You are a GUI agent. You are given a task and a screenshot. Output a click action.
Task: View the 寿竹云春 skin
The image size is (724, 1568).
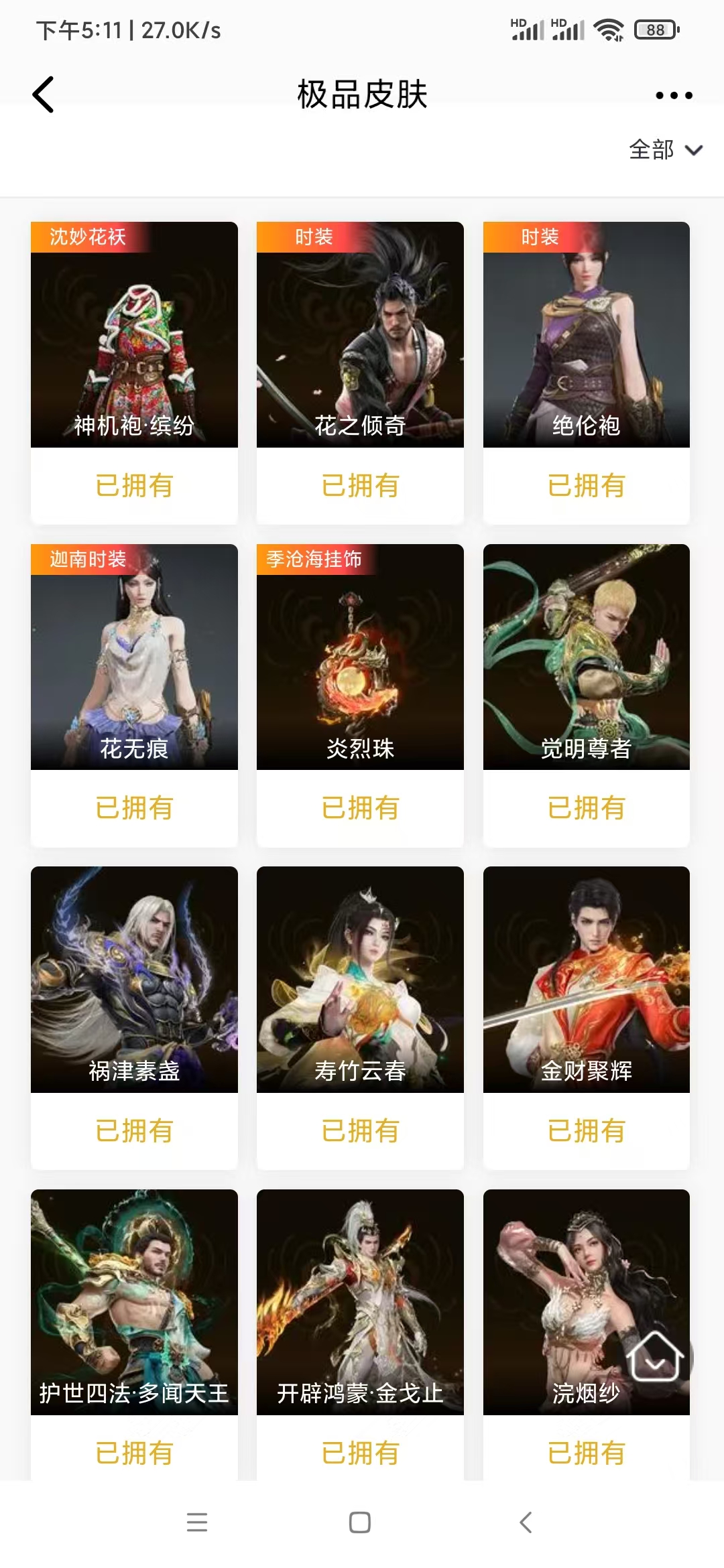(x=360, y=979)
